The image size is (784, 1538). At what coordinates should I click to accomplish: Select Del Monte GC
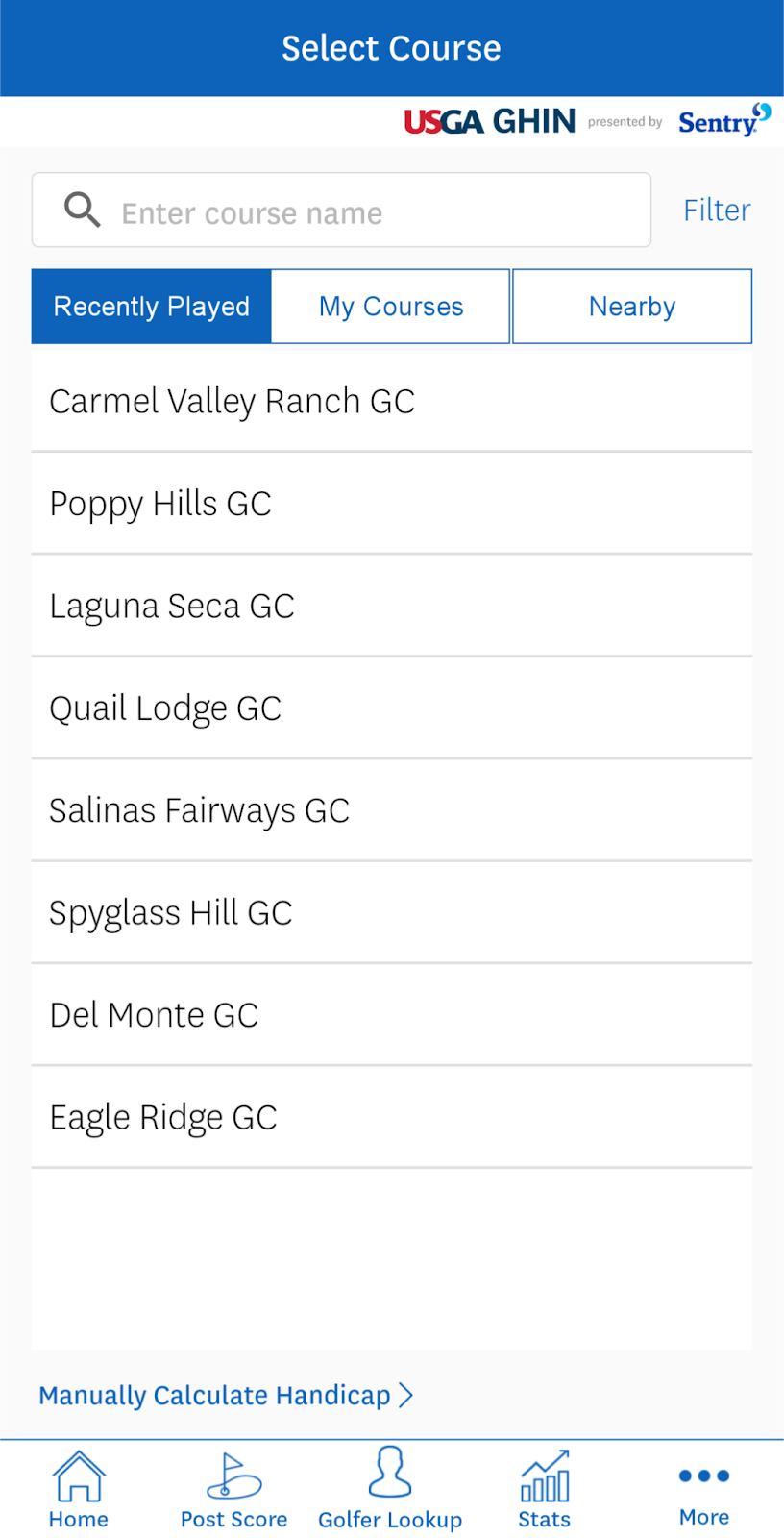[x=392, y=1015]
